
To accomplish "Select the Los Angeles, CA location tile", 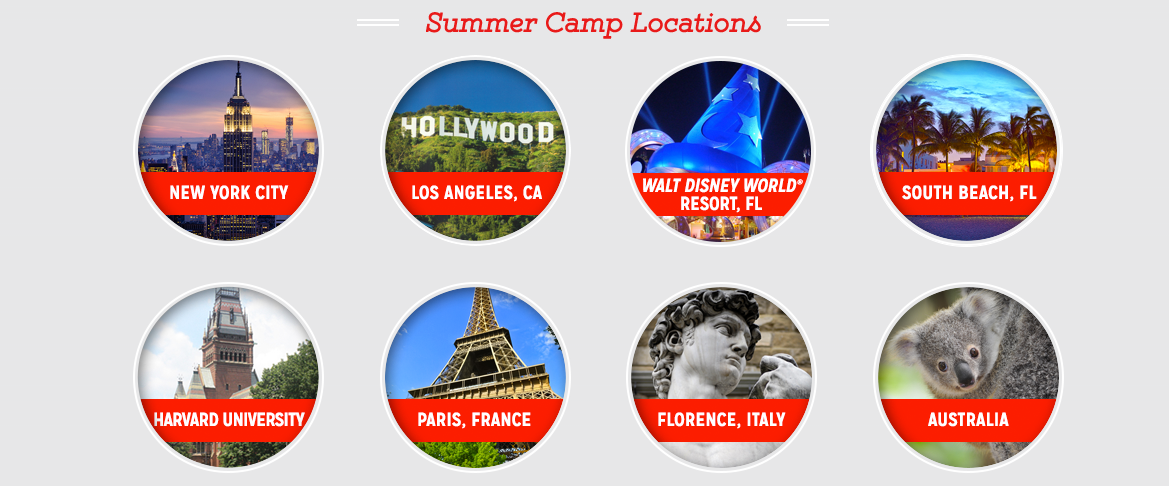I will [x=476, y=150].
